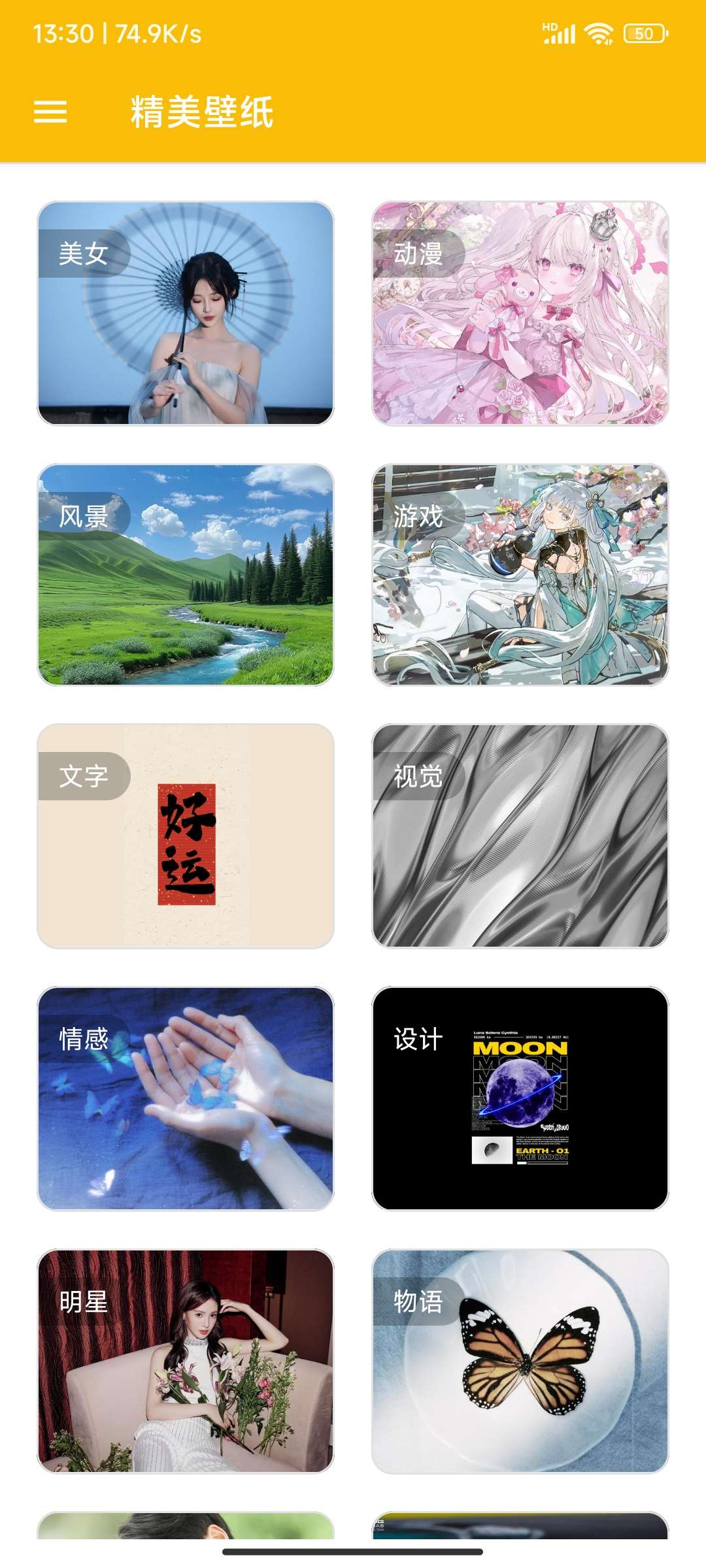The width and height of the screenshot is (706, 1568).
Task: Open the 文字 wallpaper category
Action: coord(186,836)
